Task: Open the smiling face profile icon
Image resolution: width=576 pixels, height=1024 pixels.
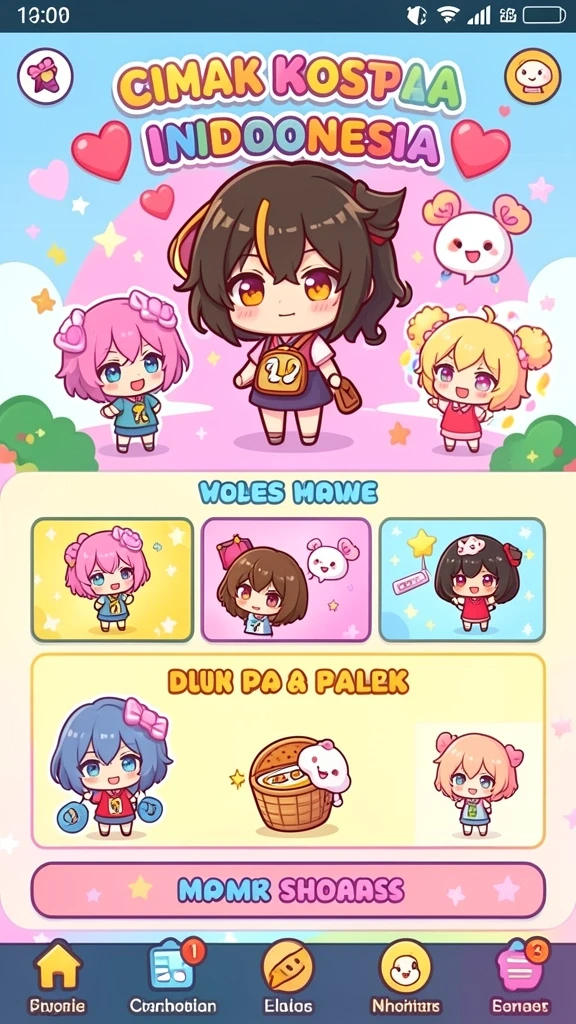Action: [x=533, y=76]
